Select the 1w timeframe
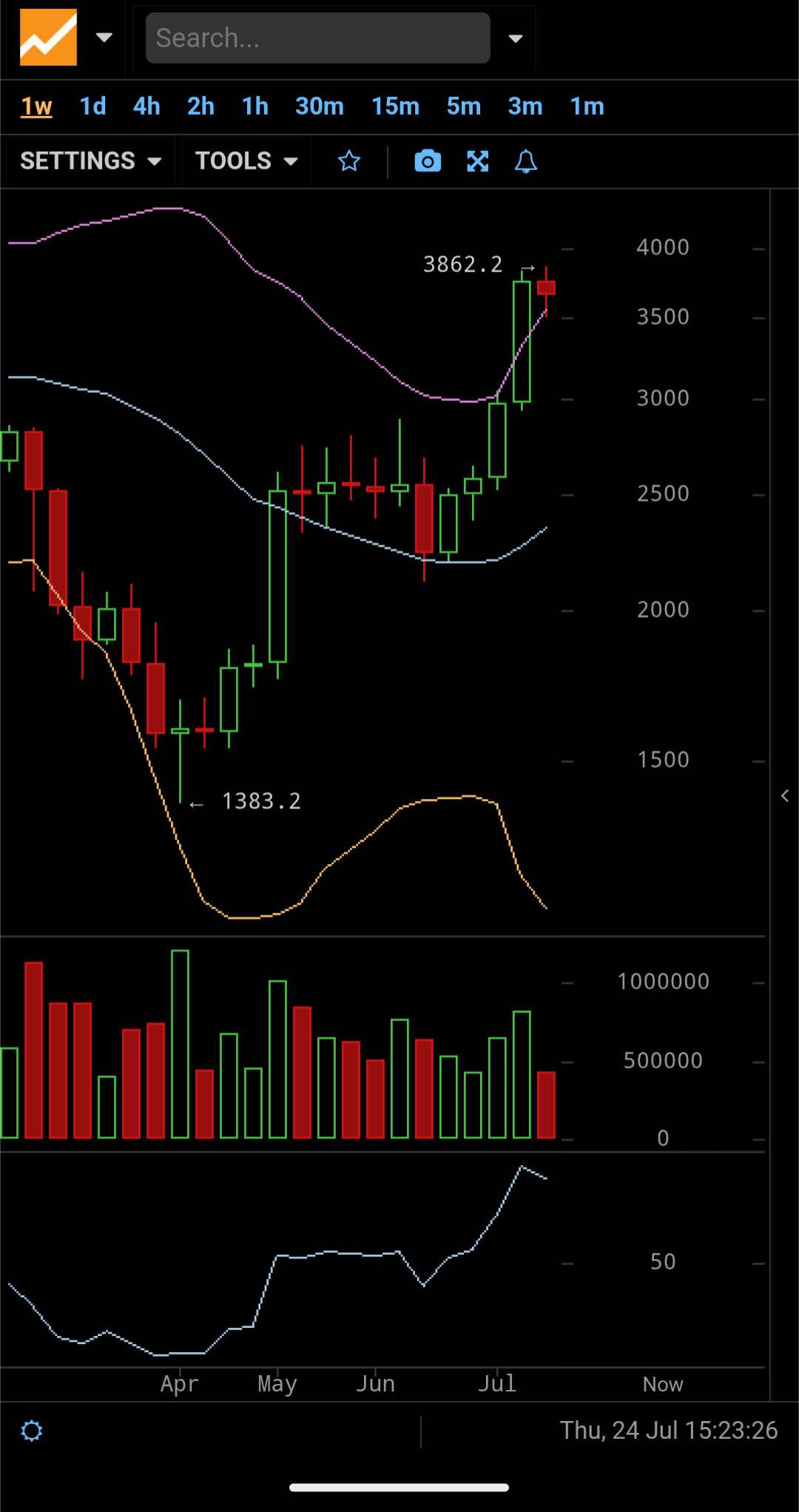 tap(36, 107)
